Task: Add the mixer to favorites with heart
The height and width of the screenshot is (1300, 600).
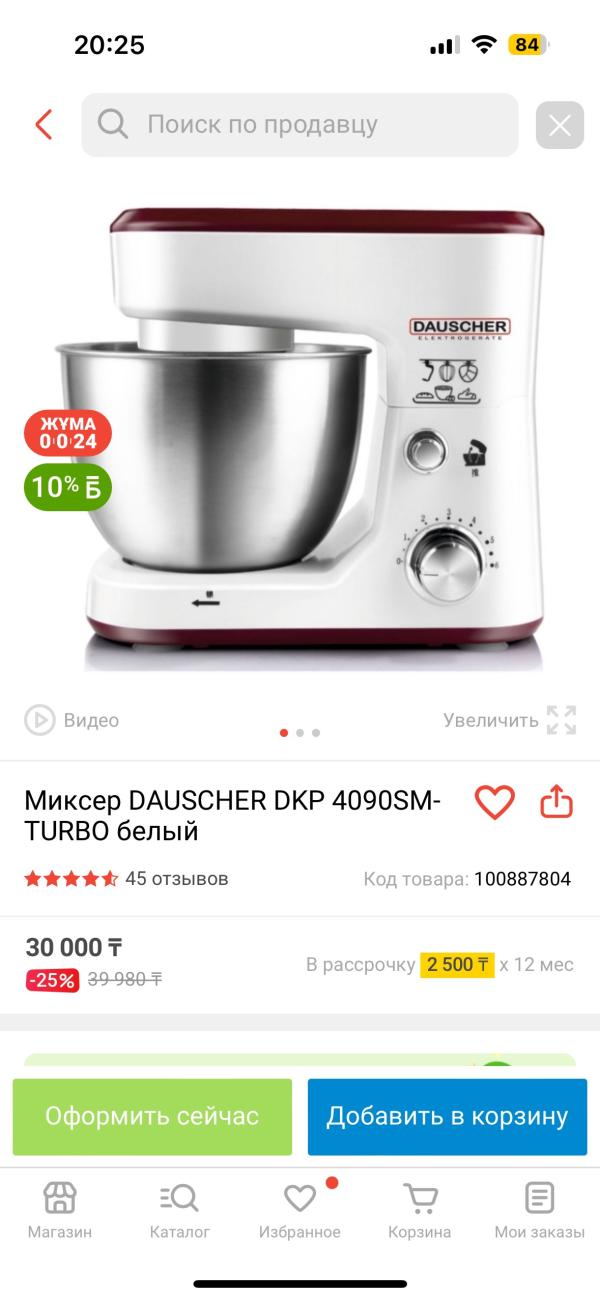Action: coord(494,802)
